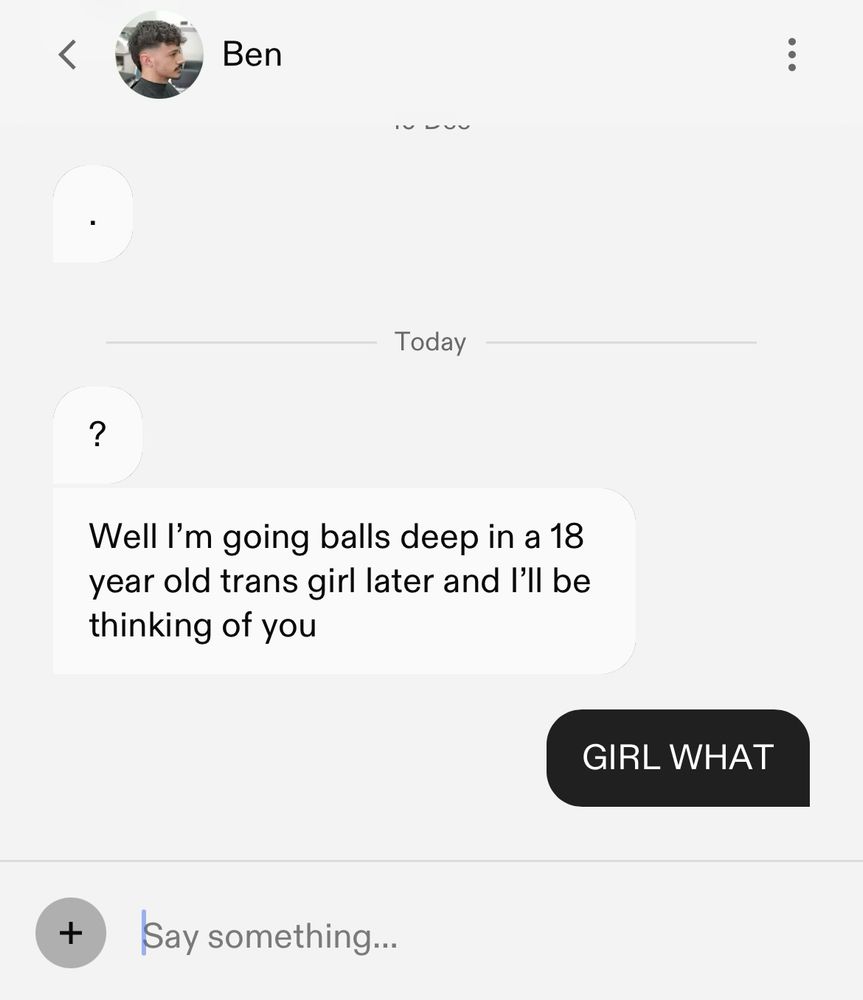Open the conversation menu via the kebab icon
The width and height of the screenshot is (863, 1000).
point(791,54)
